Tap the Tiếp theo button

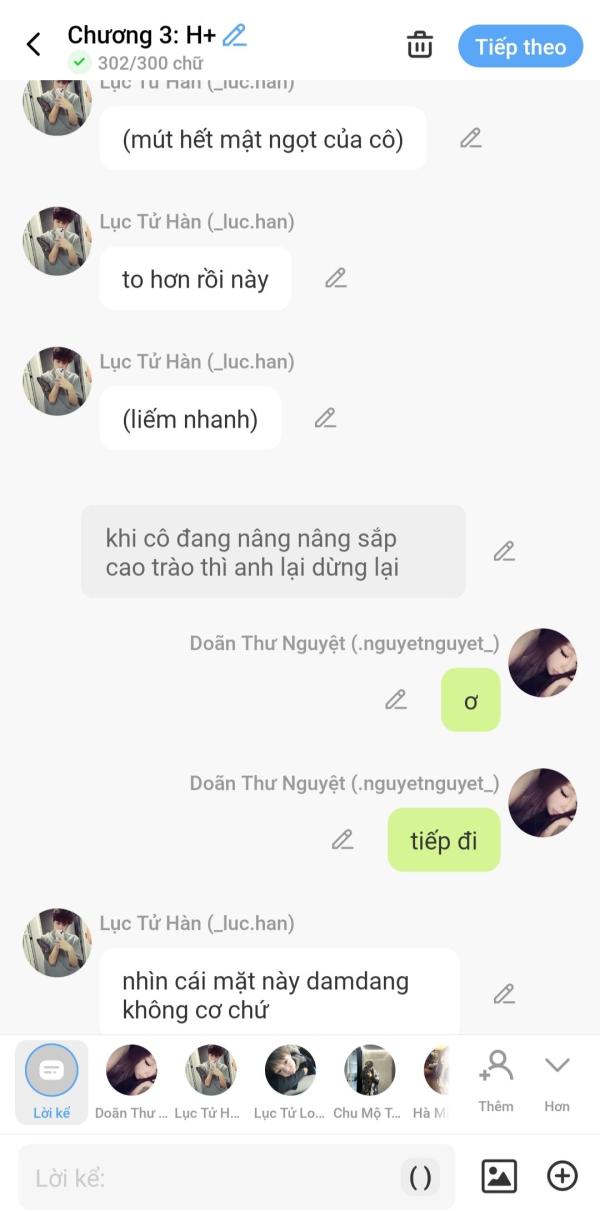520,47
